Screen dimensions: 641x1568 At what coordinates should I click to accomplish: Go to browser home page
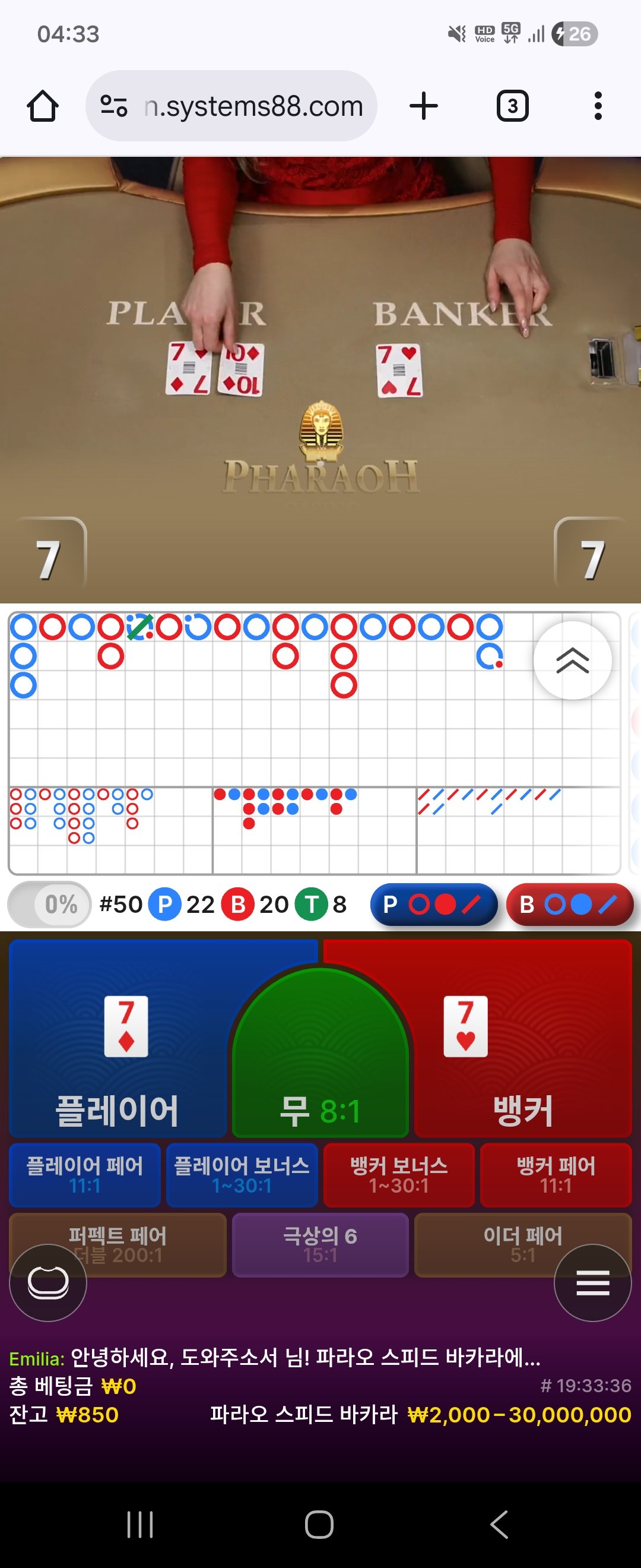coord(43,106)
